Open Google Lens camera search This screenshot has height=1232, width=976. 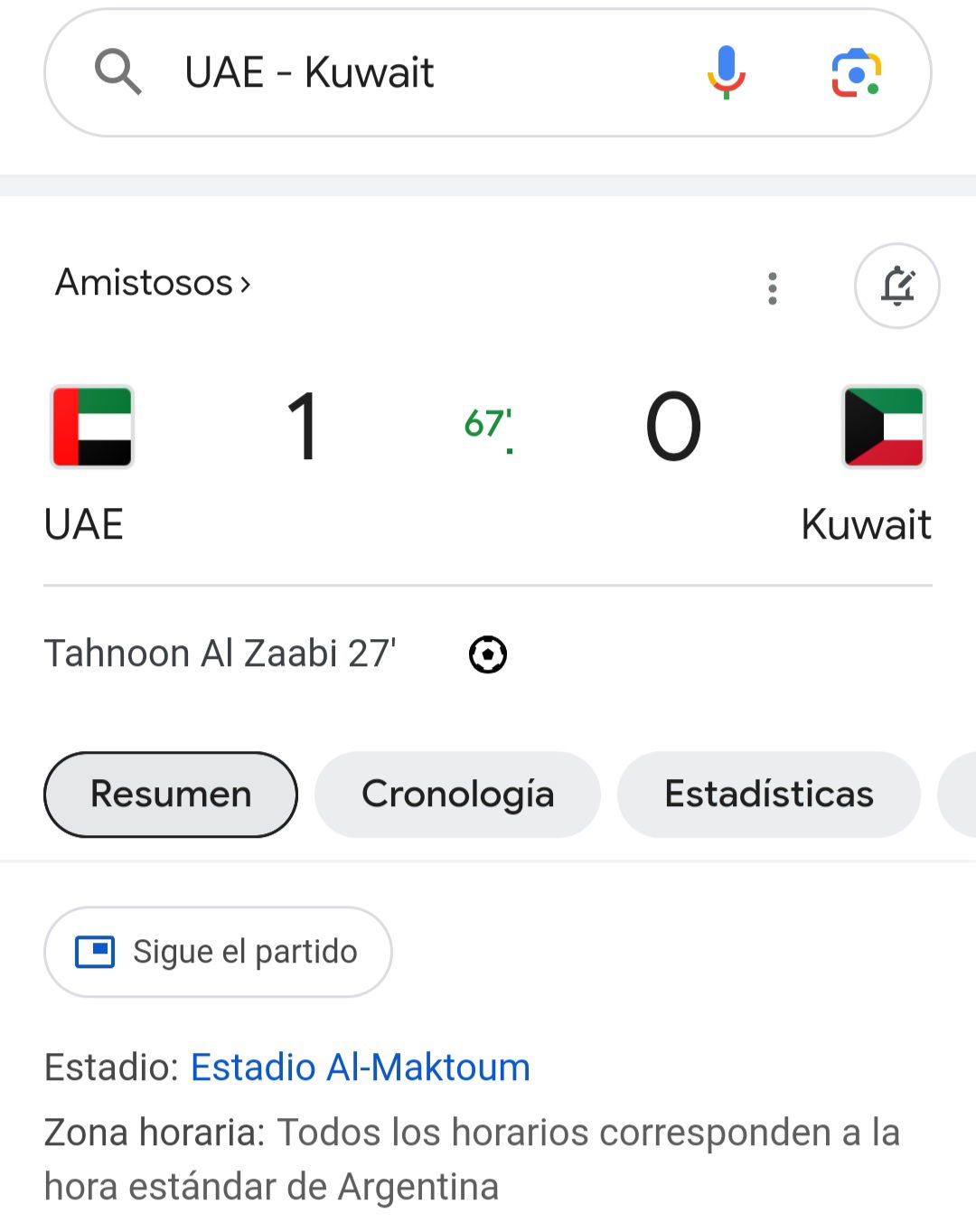856,72
